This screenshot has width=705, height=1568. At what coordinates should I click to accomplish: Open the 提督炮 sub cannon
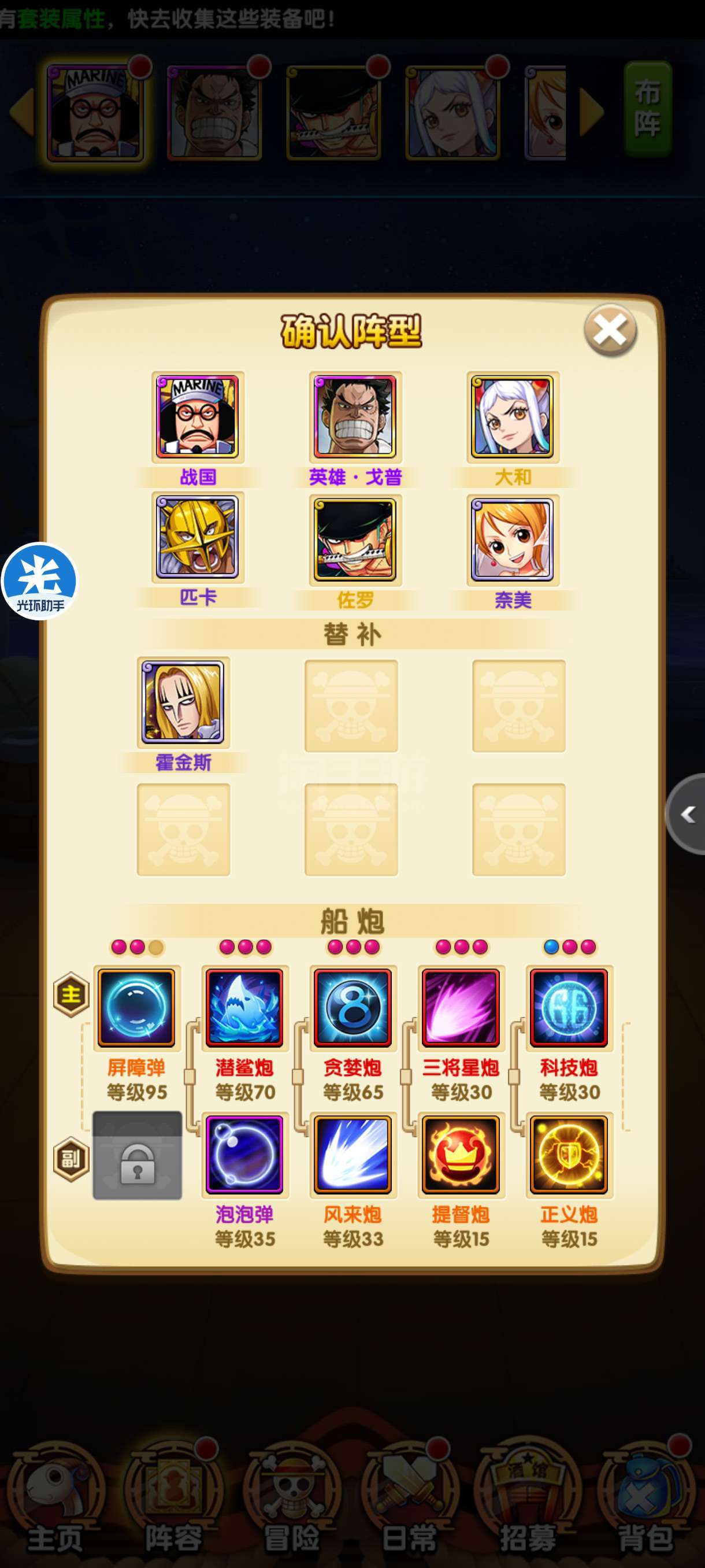click(x=461, y=1155)
